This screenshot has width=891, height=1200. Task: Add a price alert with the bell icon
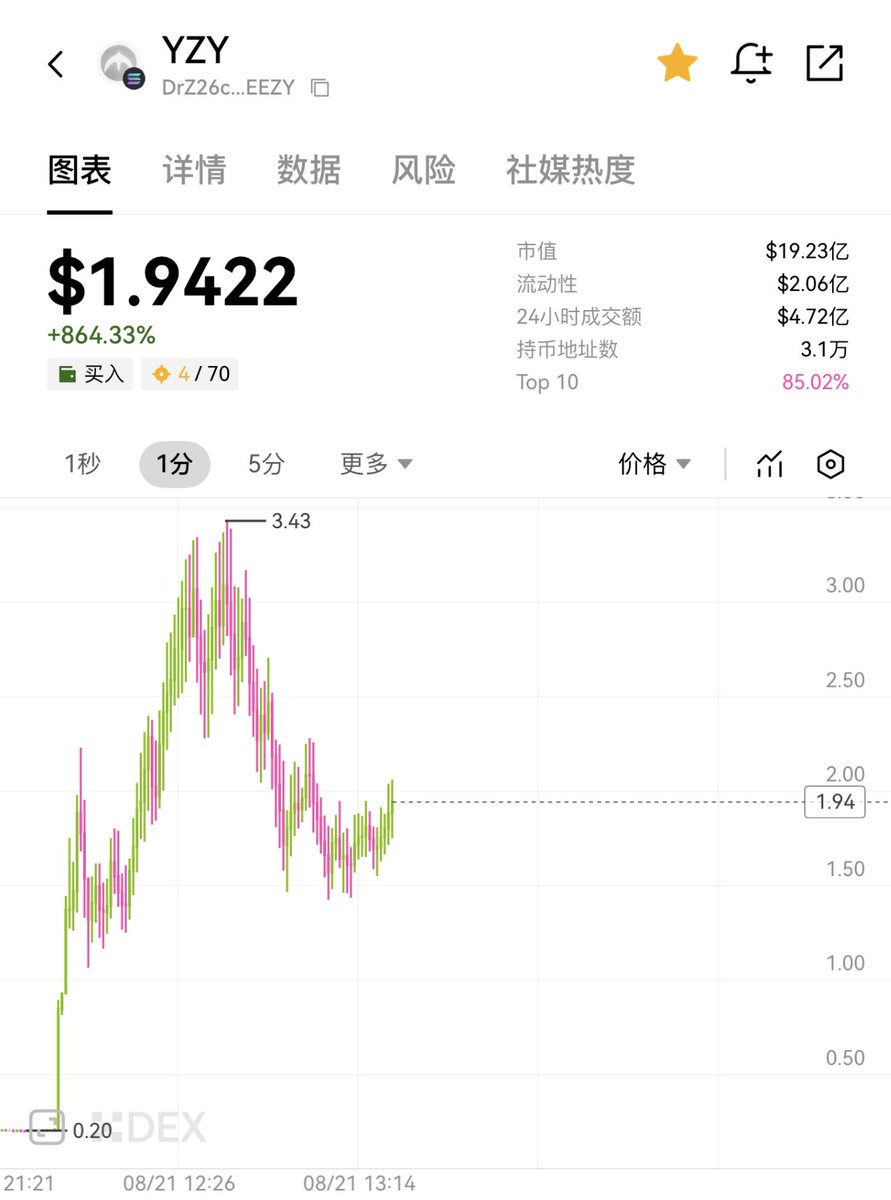(751, 64)
